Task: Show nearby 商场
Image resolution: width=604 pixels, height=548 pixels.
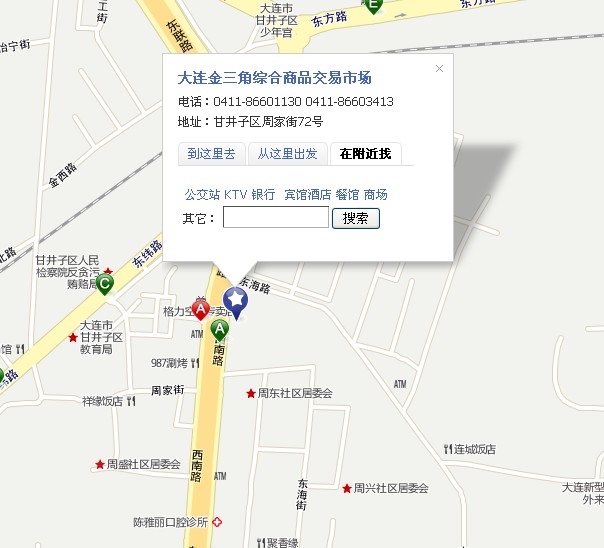Action: (375, 195)
